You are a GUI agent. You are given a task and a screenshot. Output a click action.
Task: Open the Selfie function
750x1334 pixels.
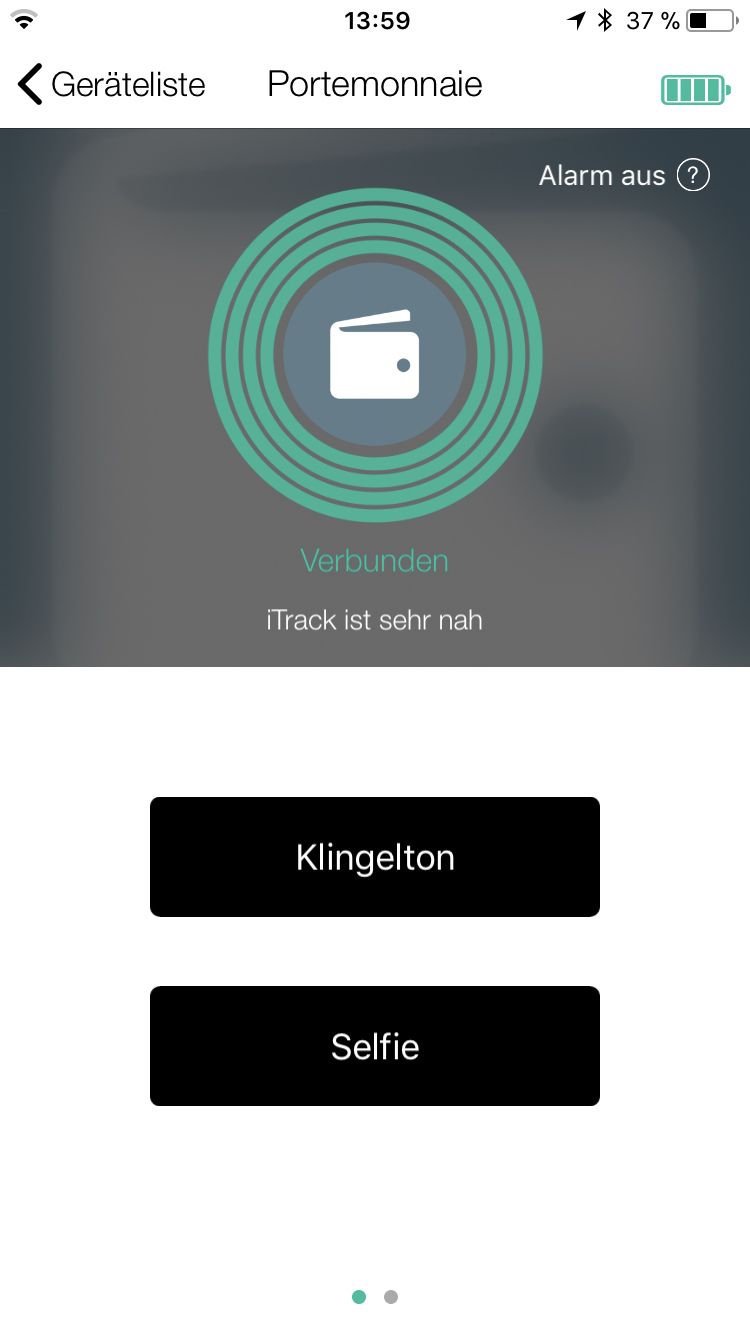[x=375, y=1046]
